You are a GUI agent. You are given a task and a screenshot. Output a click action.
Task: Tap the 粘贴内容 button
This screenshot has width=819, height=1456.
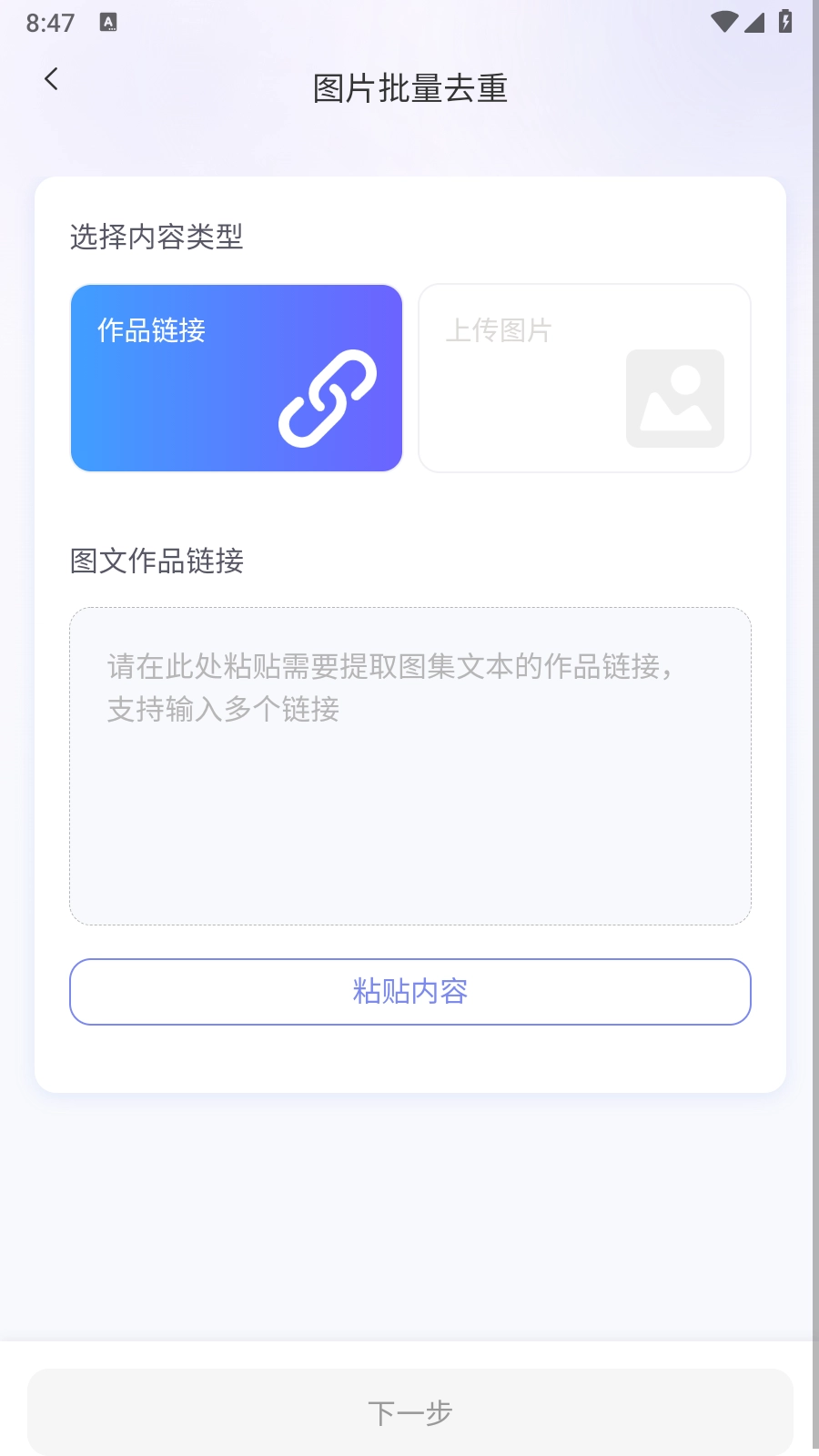(409, 992)
